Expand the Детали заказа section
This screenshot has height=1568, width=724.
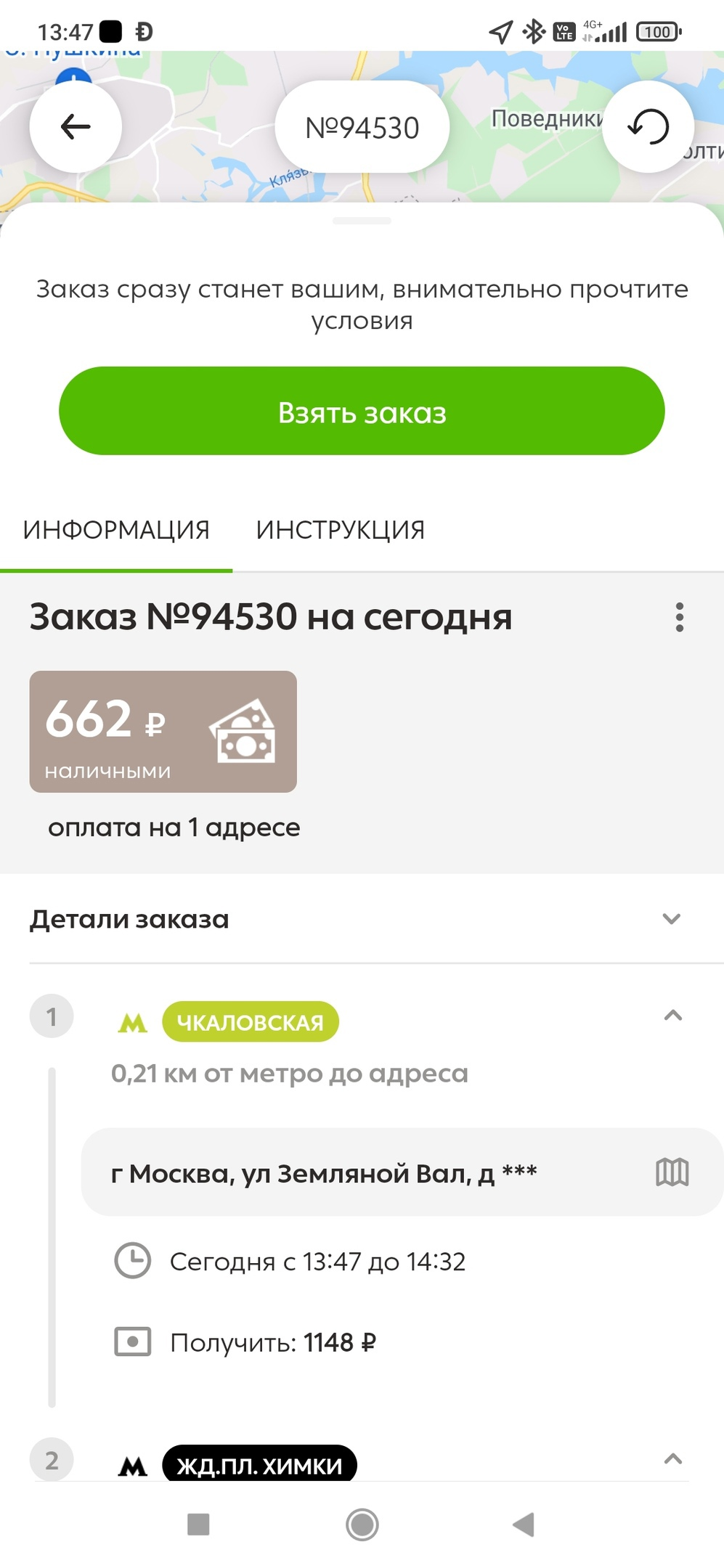point(671,919)
